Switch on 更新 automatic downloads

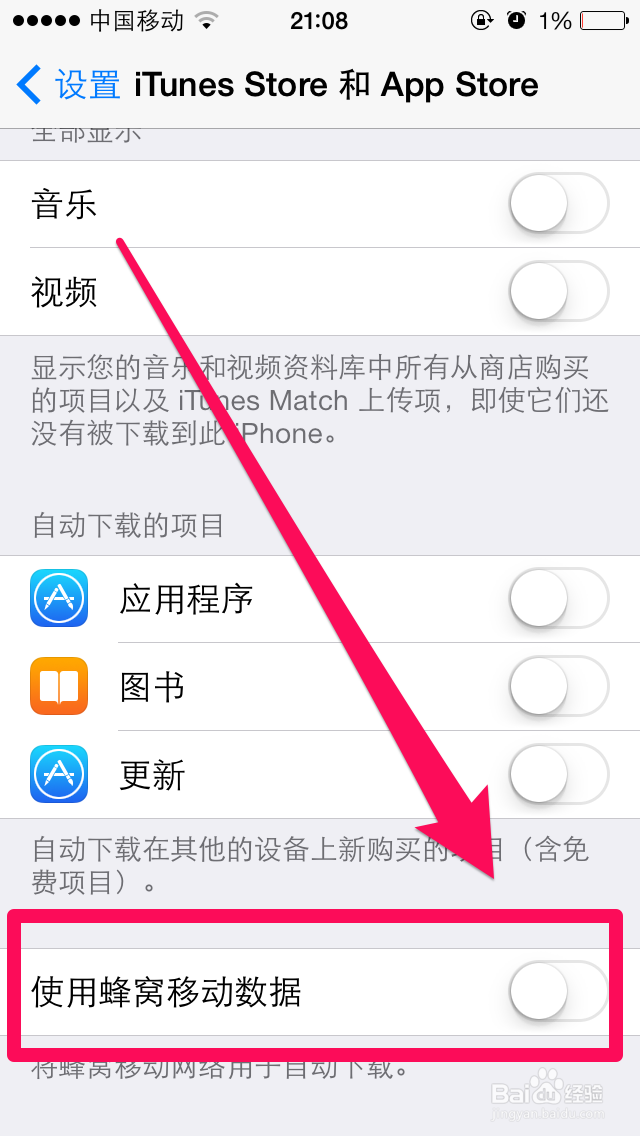[x=558, y=775]
